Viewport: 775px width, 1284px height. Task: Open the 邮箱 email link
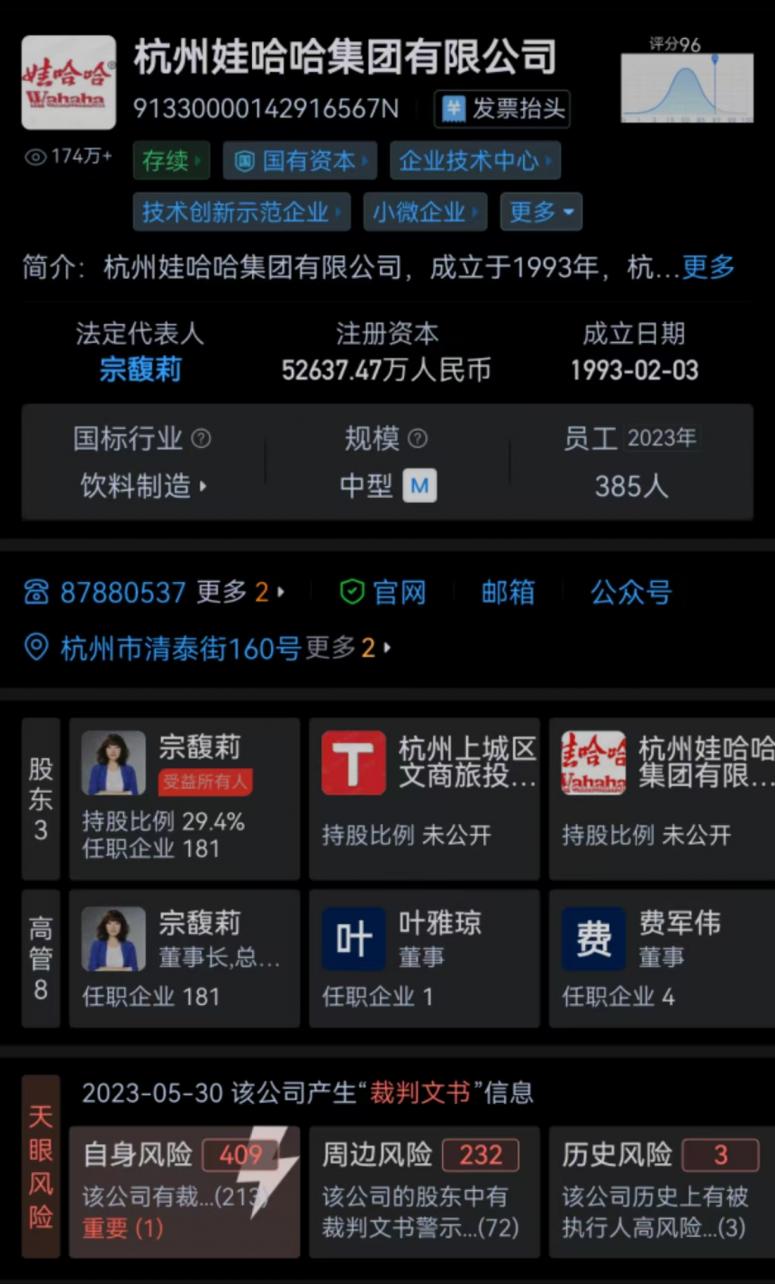tap(508, 592)
